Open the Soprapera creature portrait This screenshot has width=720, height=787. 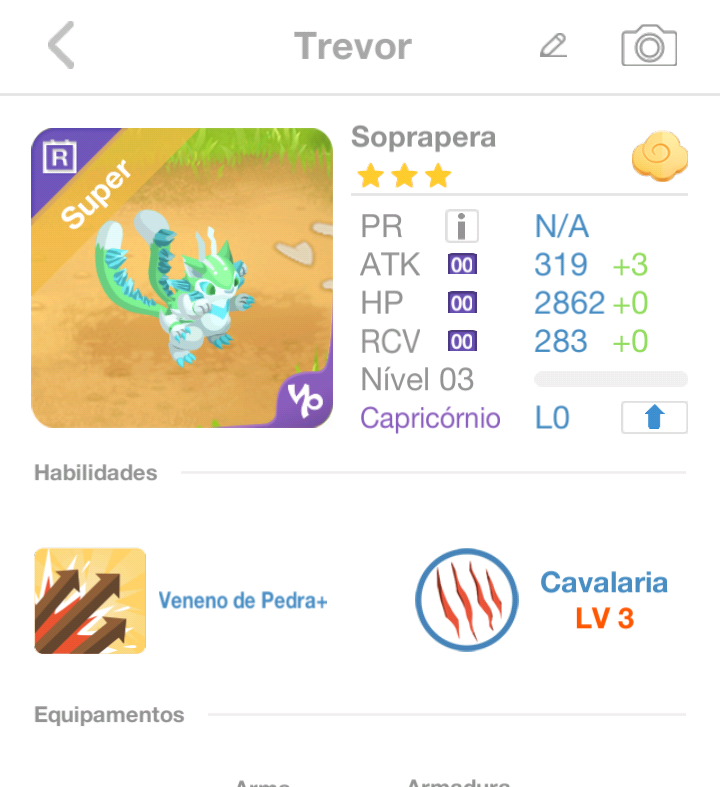click(x=182, y=278)
